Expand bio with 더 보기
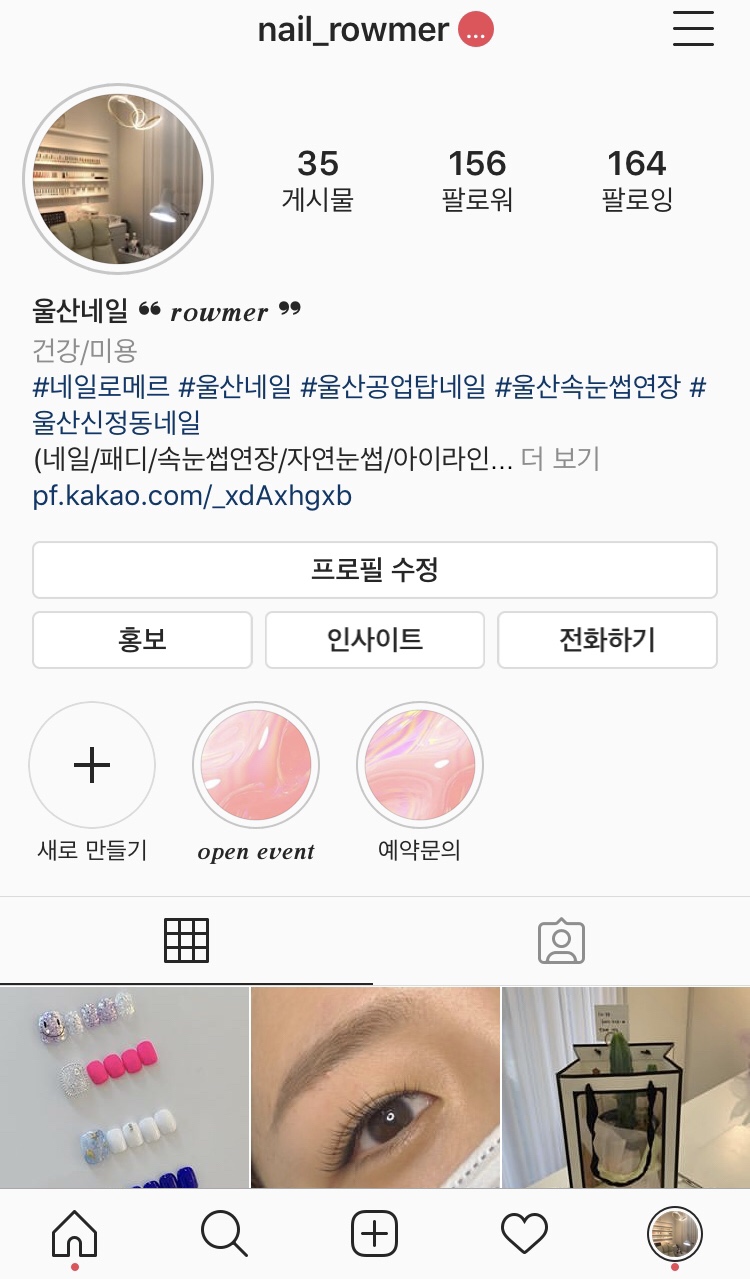Screen dimensions: 750x1279 pyautogui.click(x=560, y=459)
